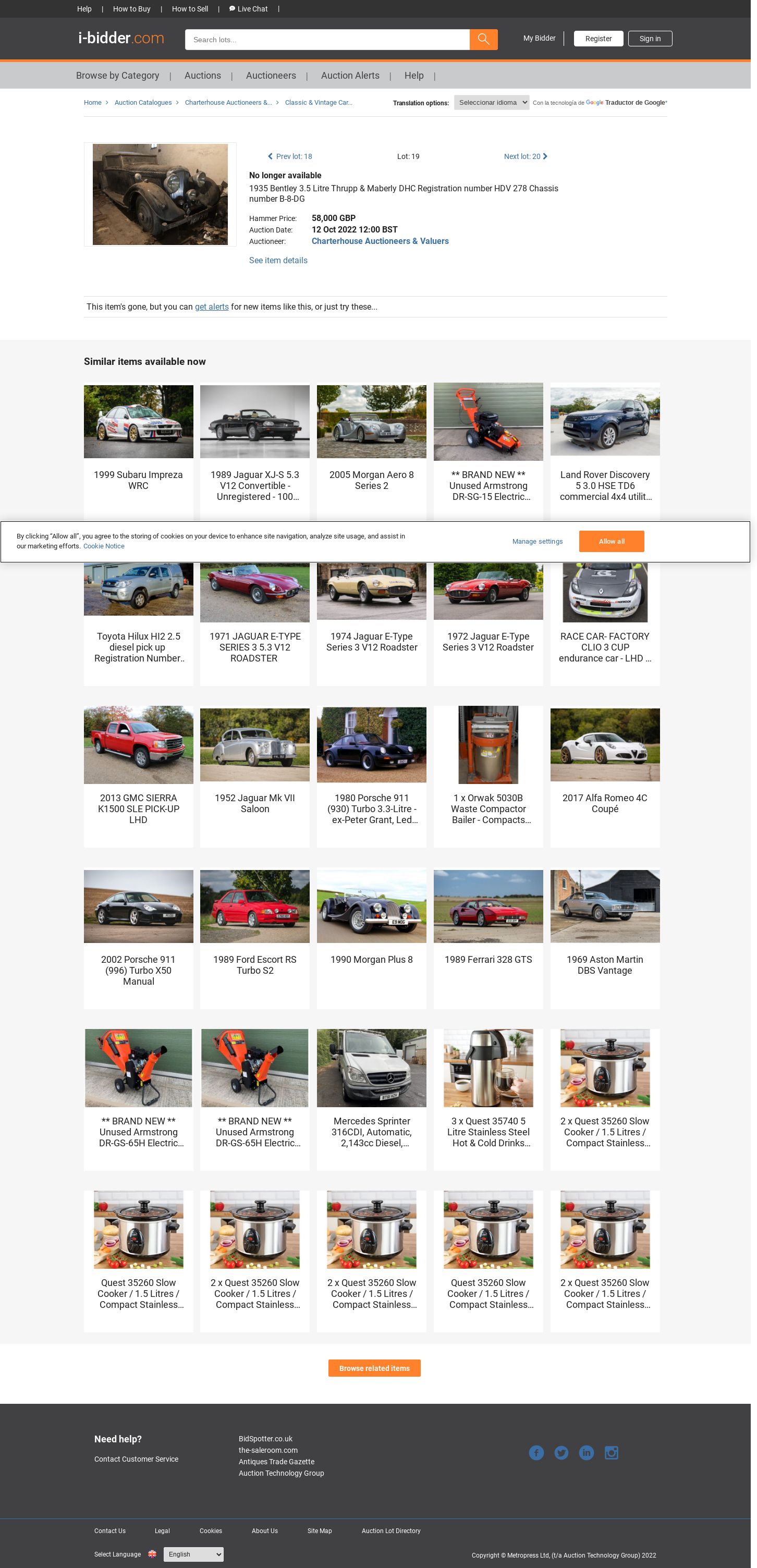This screenshot has height=1568, width=757.
Task: Tap the orange search icon button
Action: [483, 40]
